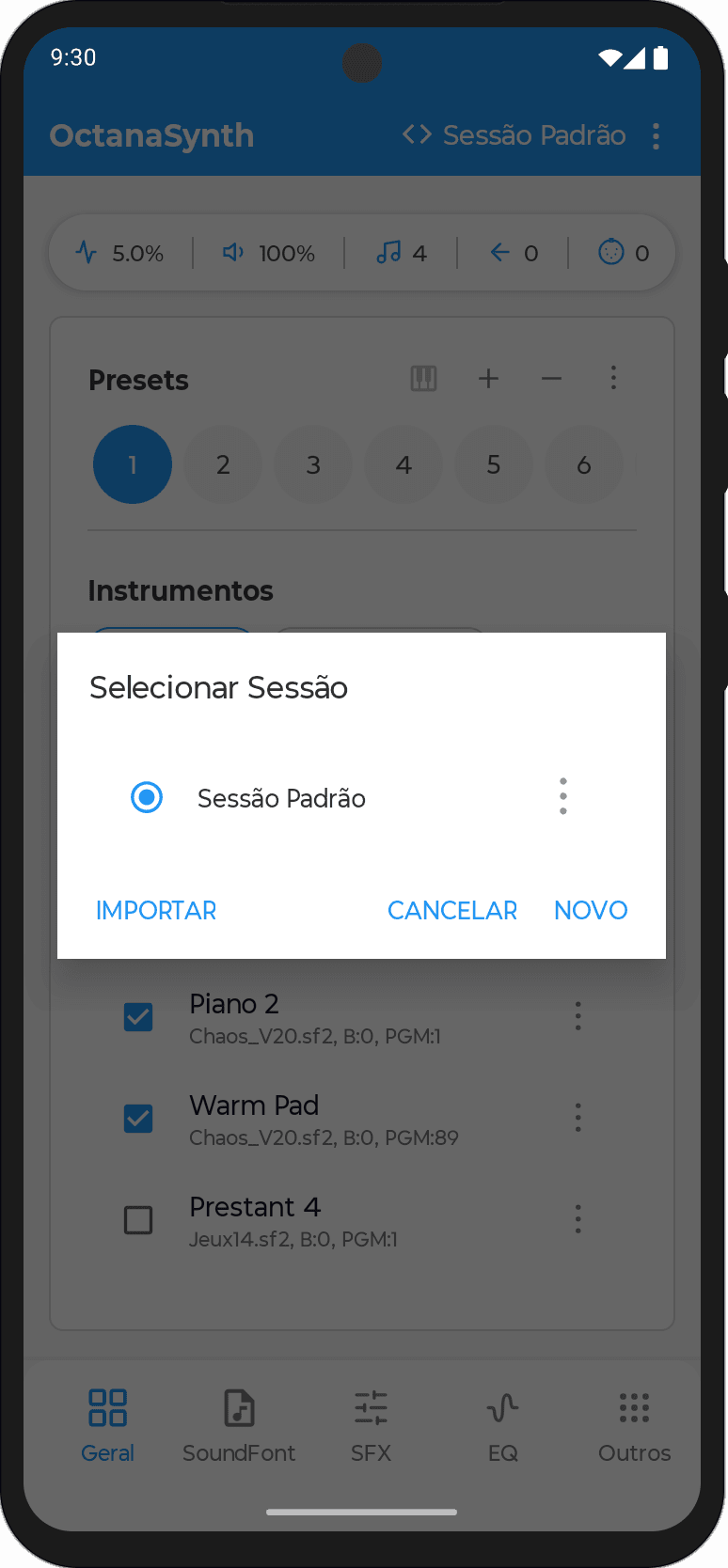Screen dimensions: 728x1568
Task: Open the Presets overflow menu
Action: (613, 378)
